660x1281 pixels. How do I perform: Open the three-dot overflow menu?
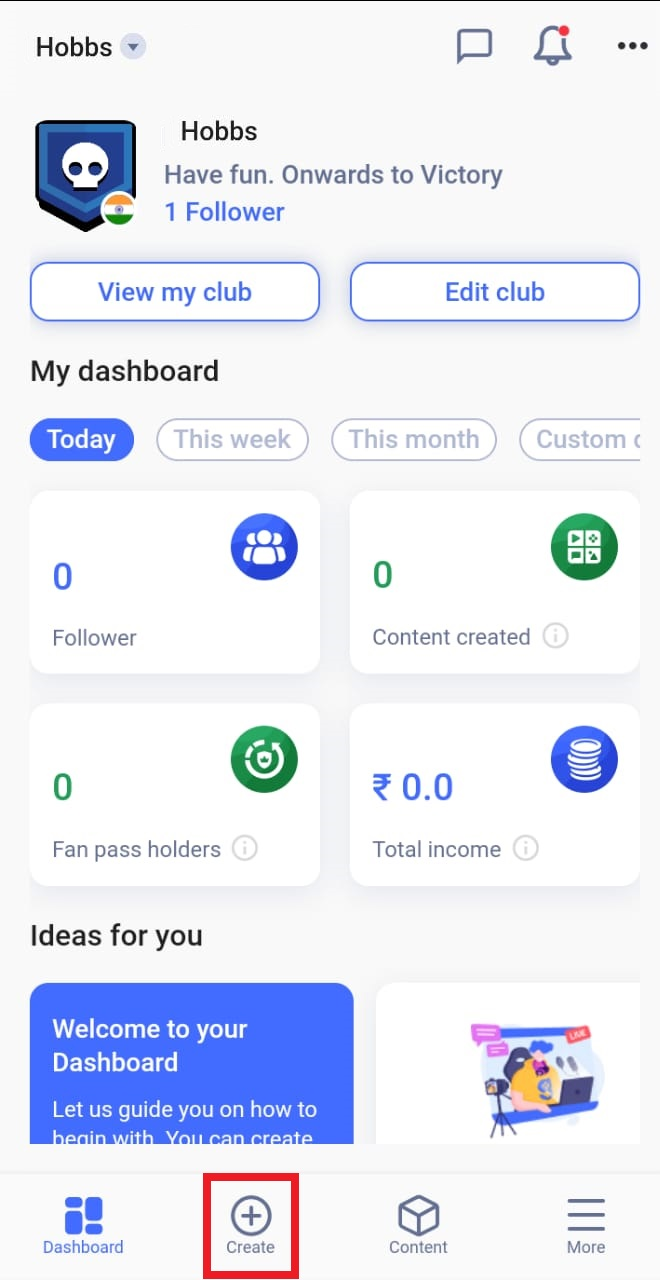(x=632, y=46)
